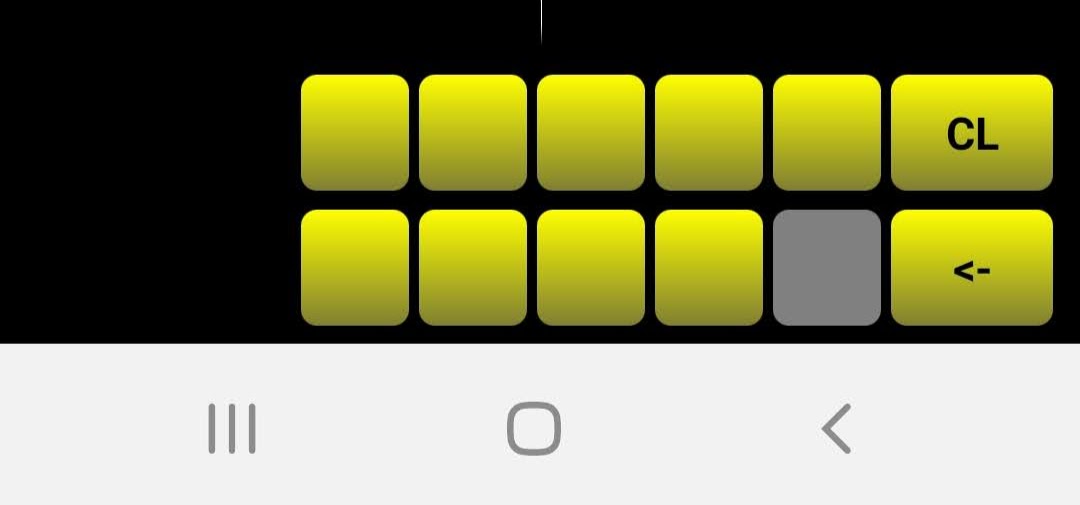Tap the CL clear key
The image size is (1080, 505).
point(971,133)
